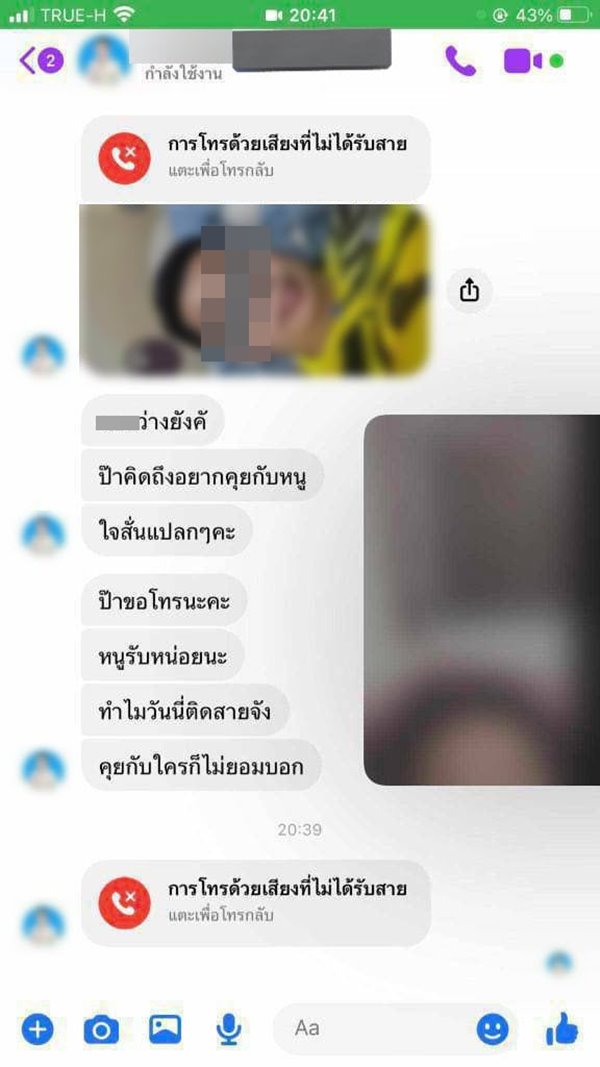Open the floating video call window
The image size is (600, 1067).
pos(481,600)
